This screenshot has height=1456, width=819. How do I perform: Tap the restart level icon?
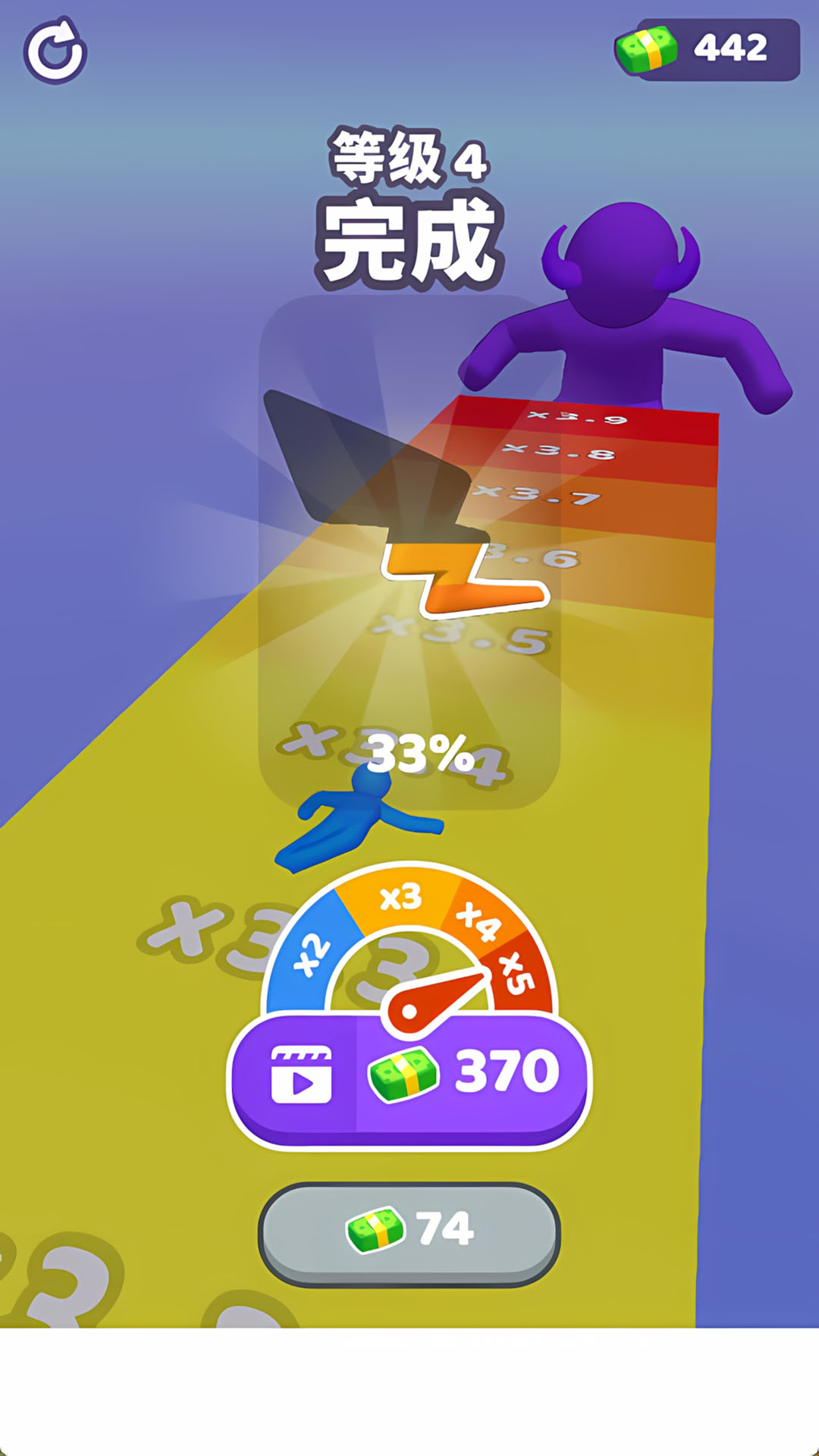[x=55, y=52]
